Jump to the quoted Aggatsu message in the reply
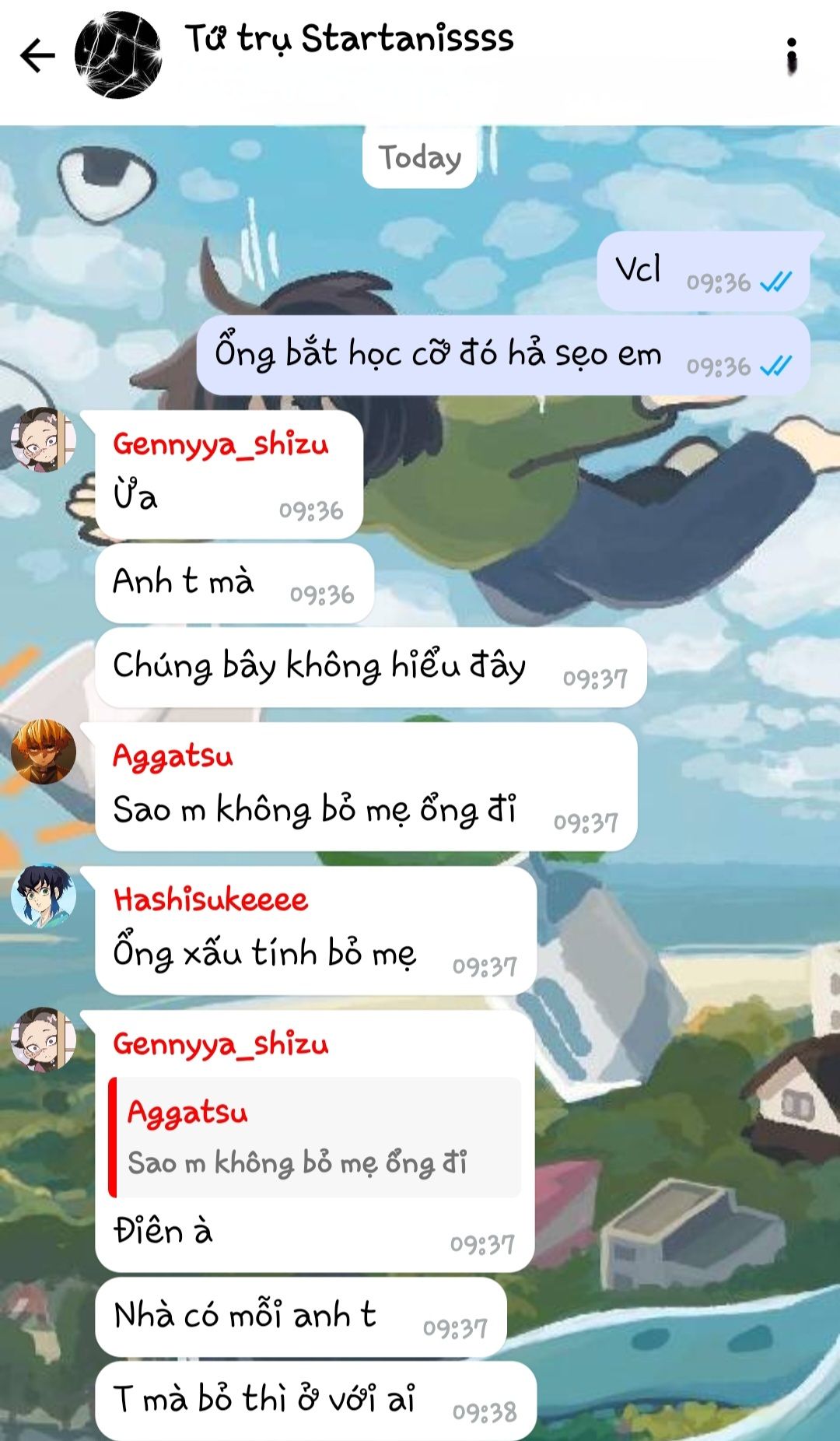Viewport: 840px width, 1441px height. point(315,1138)
